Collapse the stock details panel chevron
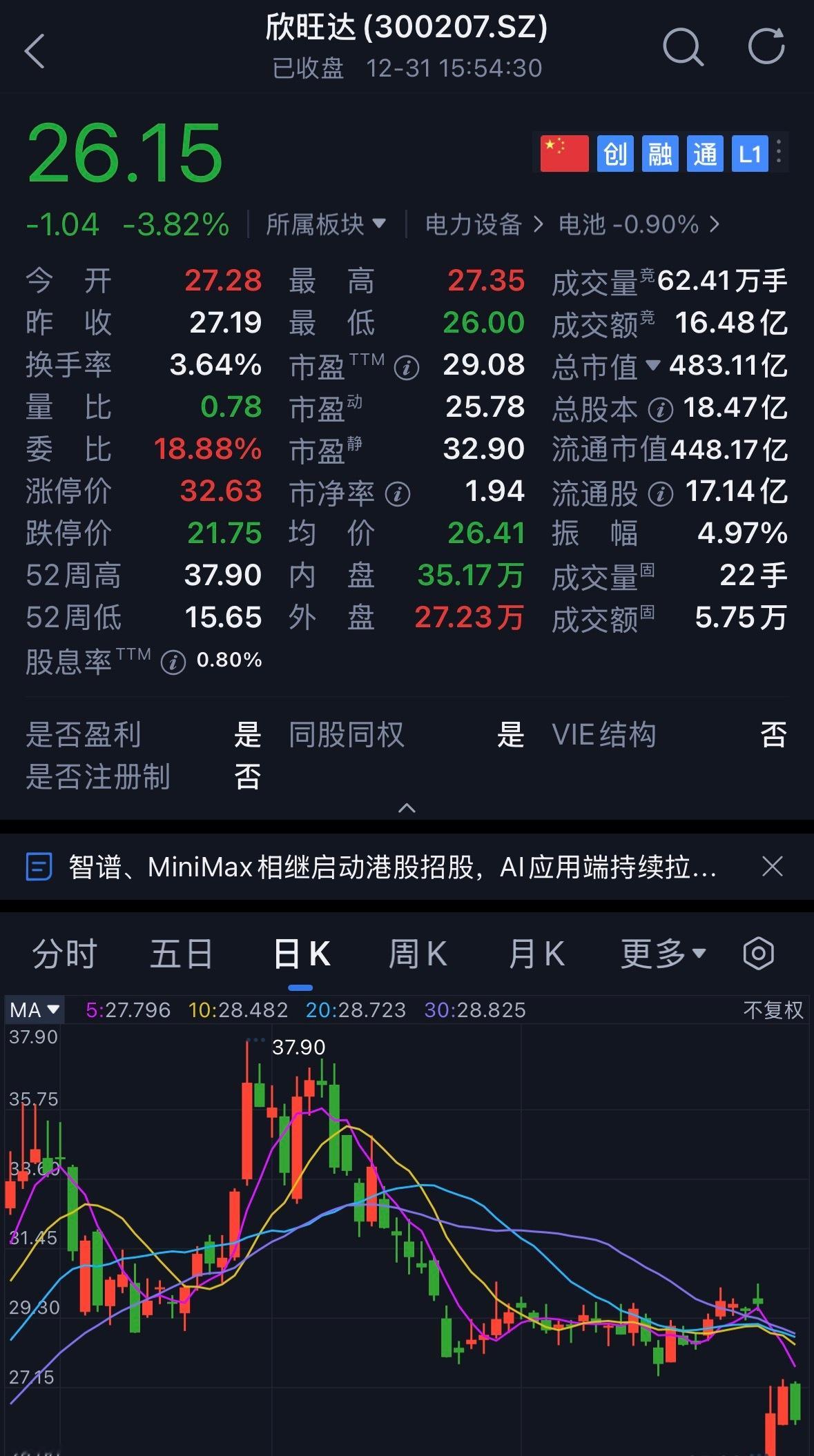This screenshot has height=1456, width=814. pos(407,807)
